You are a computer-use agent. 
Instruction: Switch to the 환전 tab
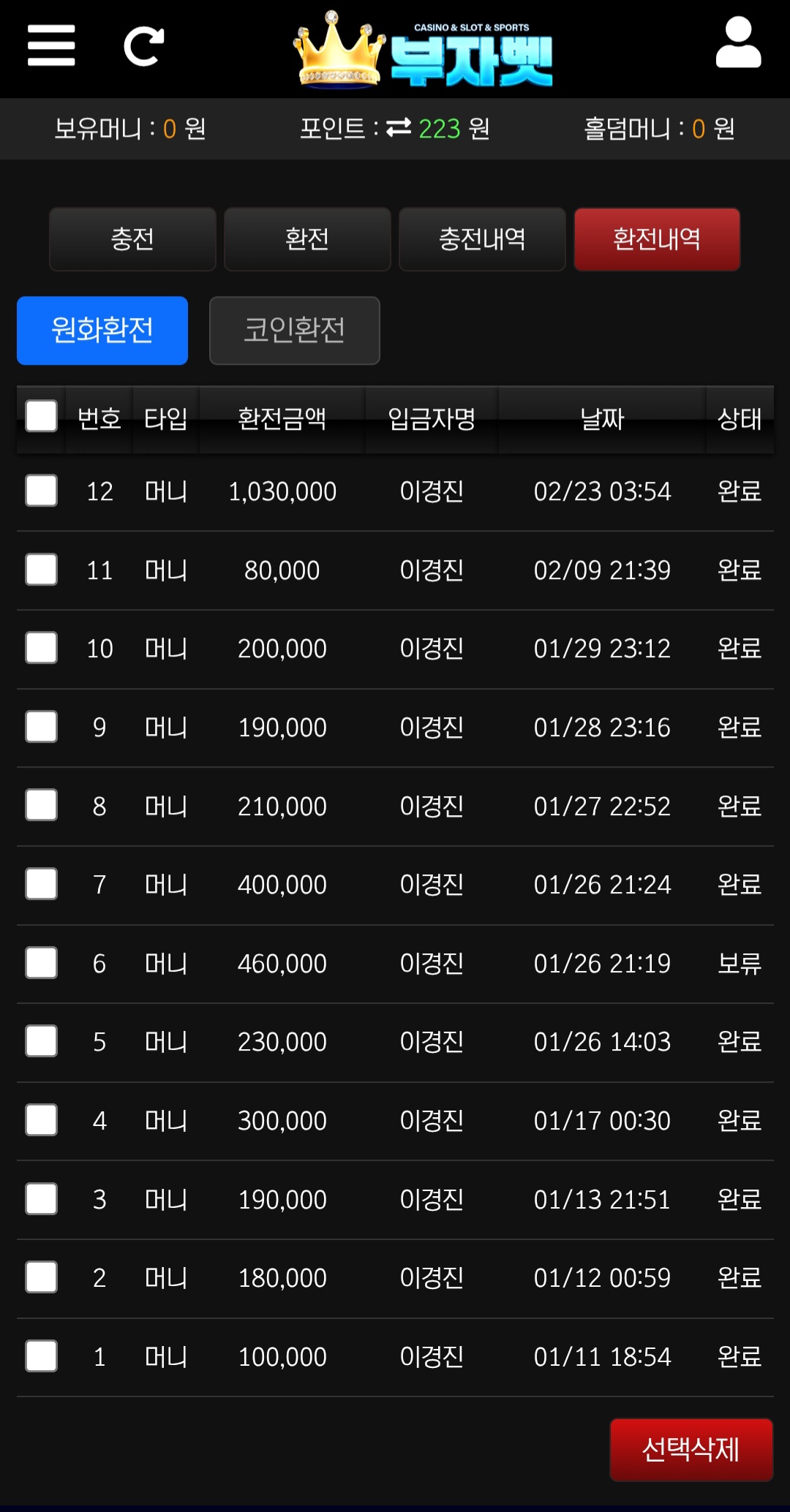pos(307,239)
